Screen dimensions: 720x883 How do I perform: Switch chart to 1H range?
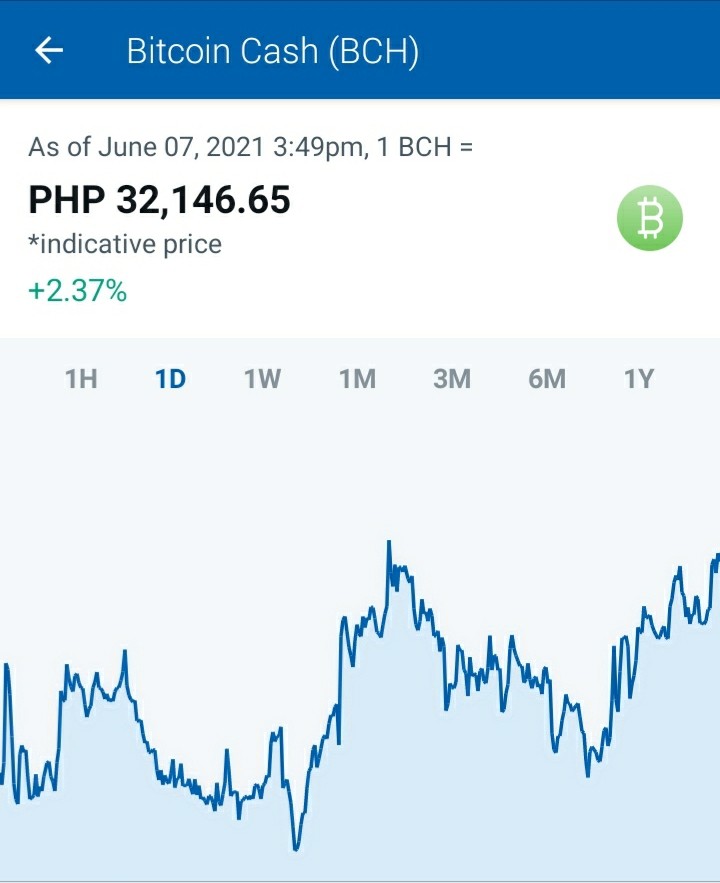(x=82, y=379)
